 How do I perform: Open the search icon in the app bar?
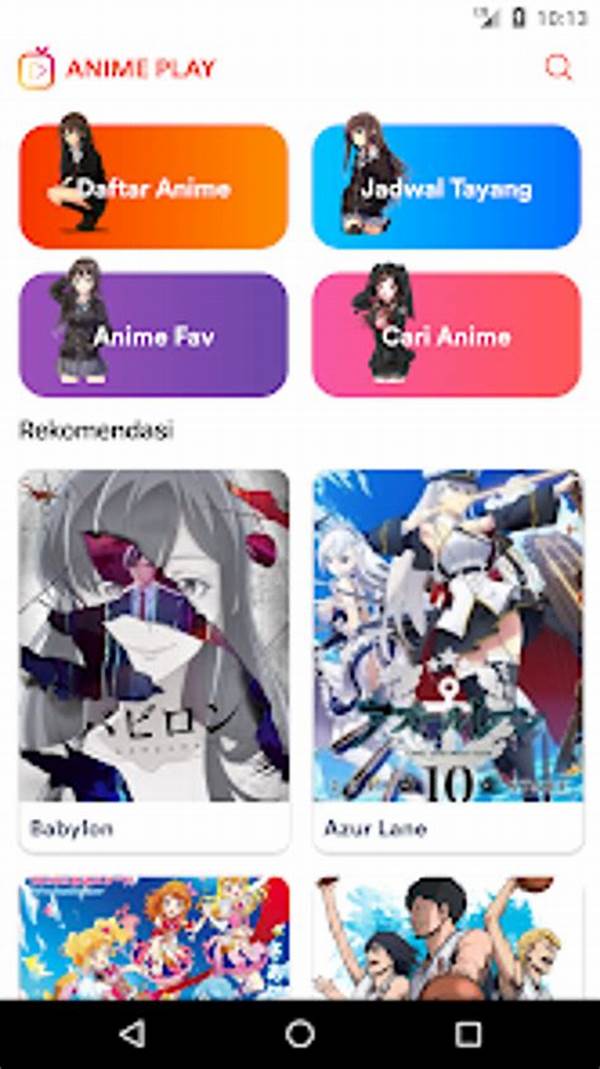coord(558,68)
